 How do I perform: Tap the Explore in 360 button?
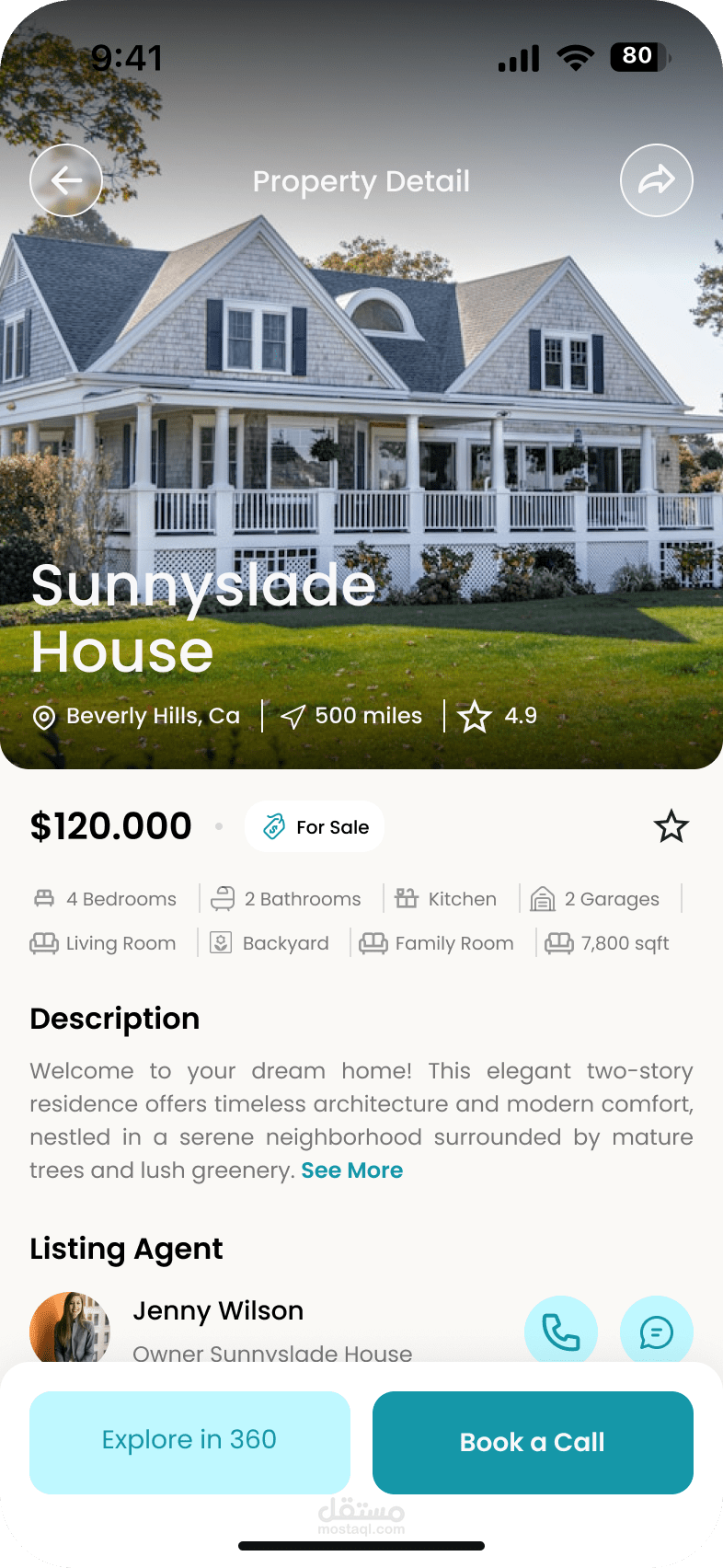pos(189,1442)
